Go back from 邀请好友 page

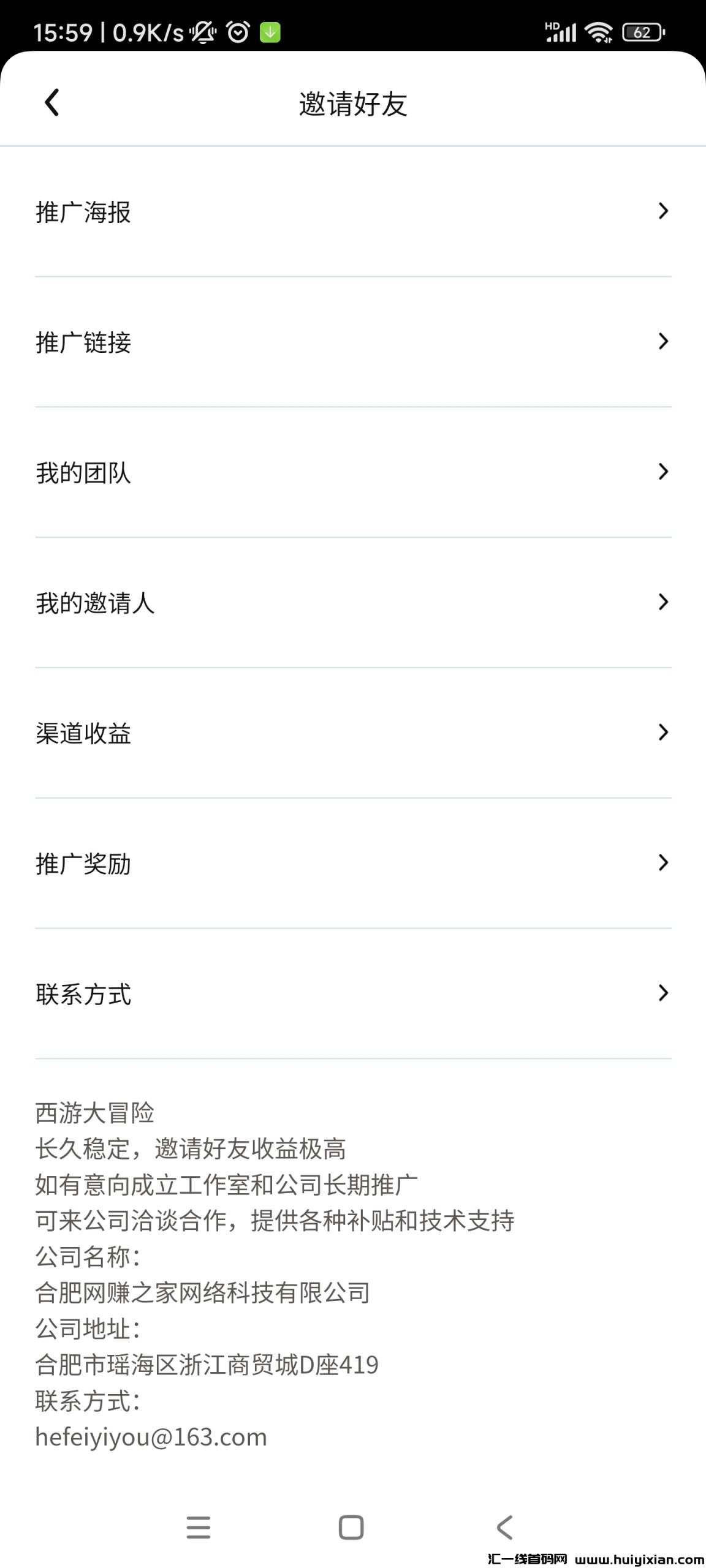click(x=52, y=102)
